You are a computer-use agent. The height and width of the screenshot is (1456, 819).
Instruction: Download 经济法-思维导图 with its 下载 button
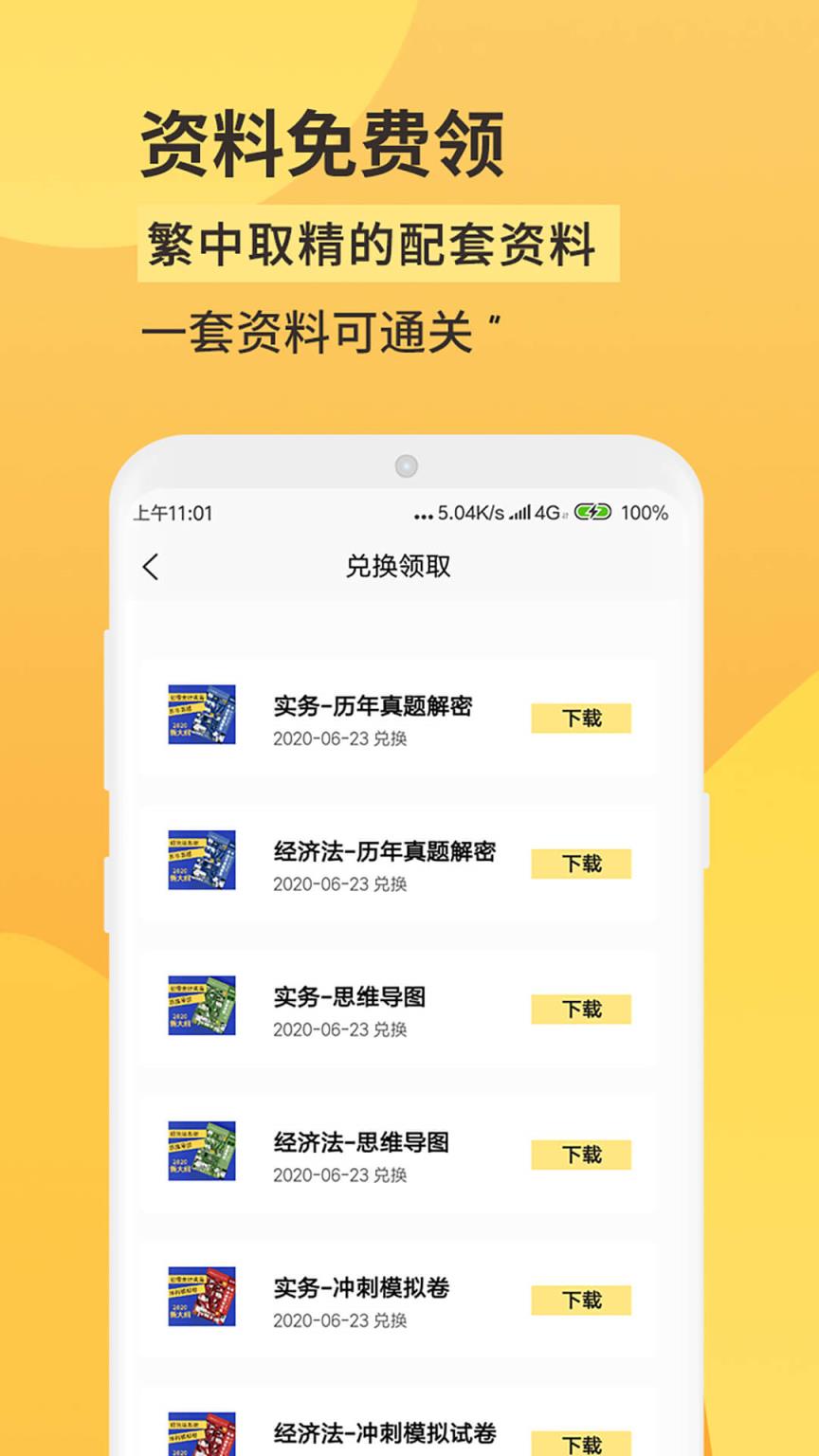[x=581, y=1156]
